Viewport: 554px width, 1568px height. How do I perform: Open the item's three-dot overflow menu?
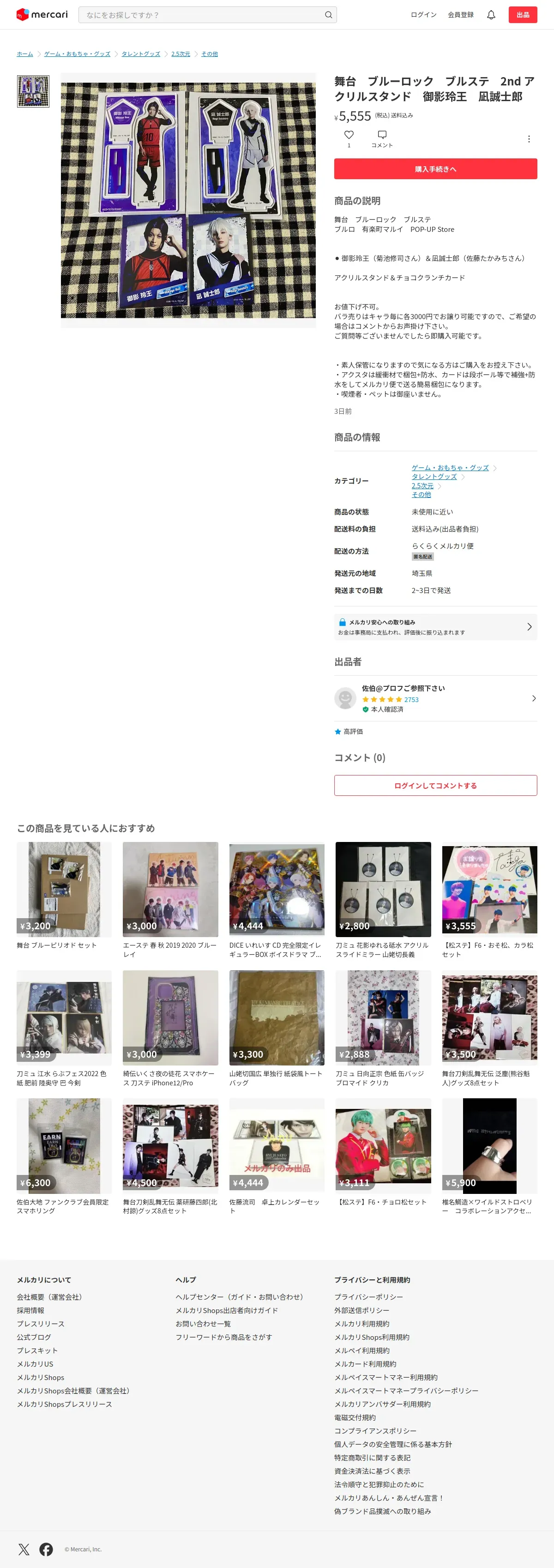pos(529,139)
